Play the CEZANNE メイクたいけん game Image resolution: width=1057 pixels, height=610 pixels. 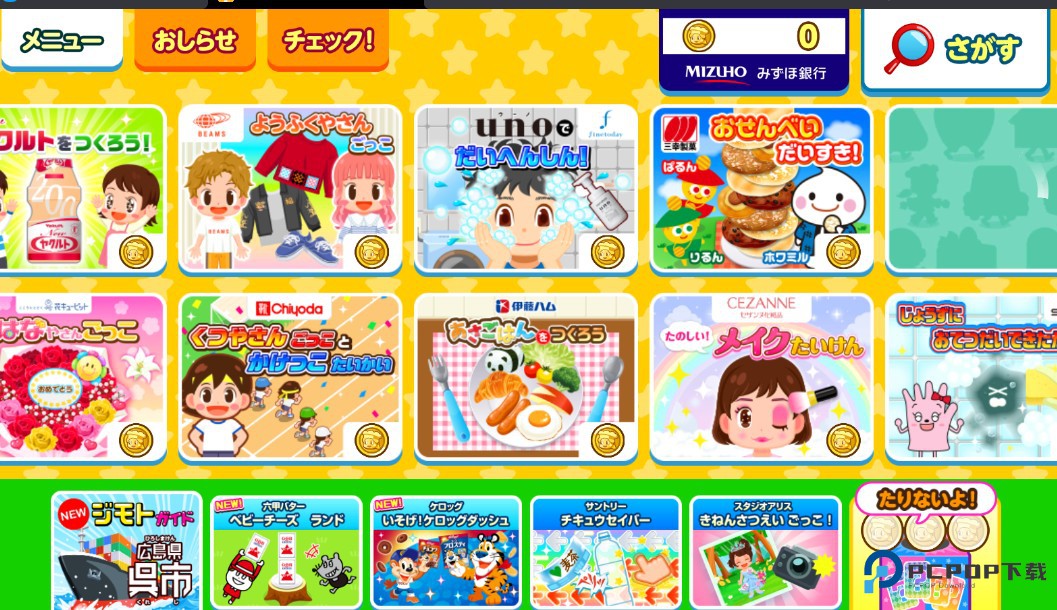coord(761,376)
